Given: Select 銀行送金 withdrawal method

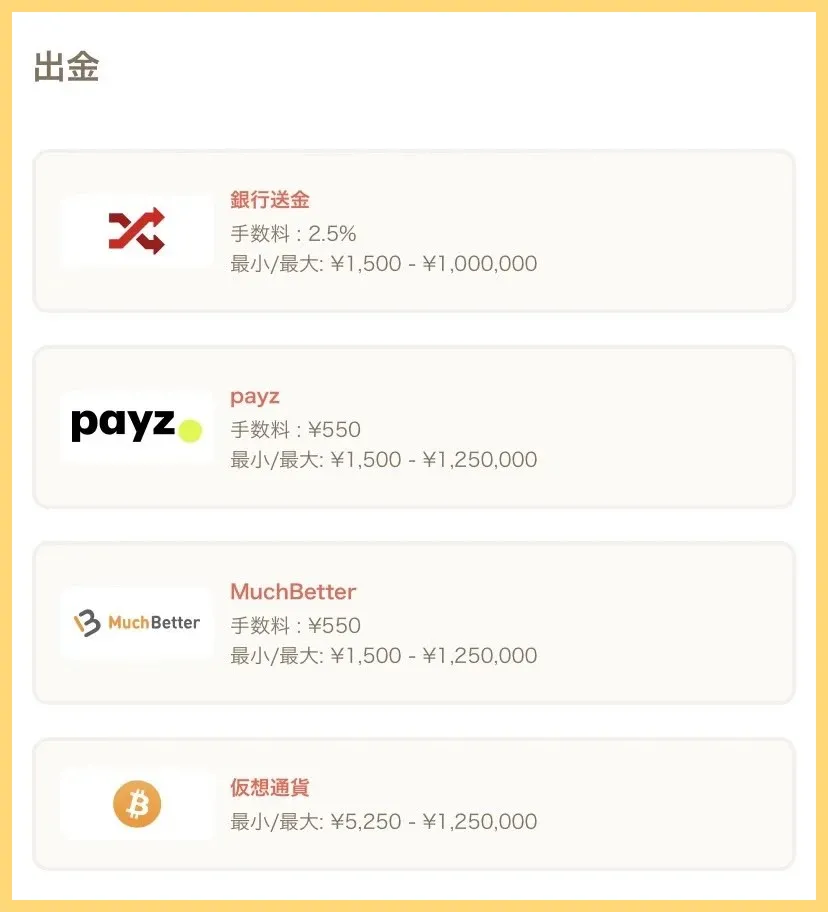Looking at the screenshot, I should click(x=413, y=231).
